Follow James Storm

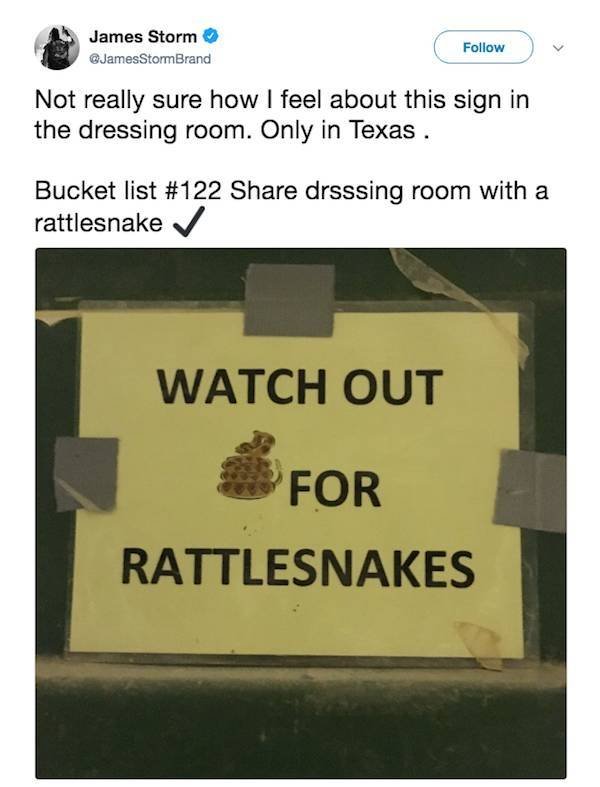(484, 47)
